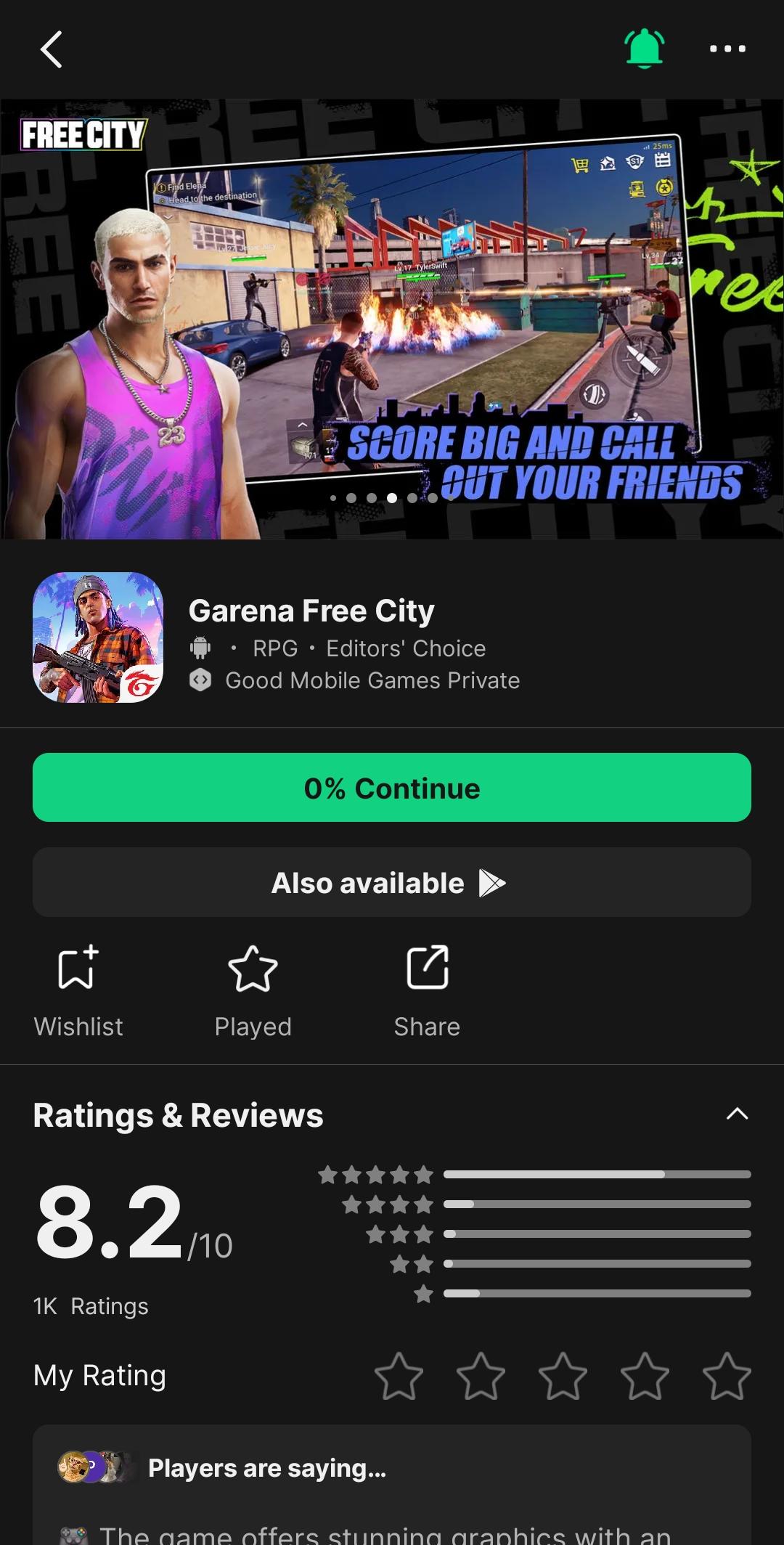Collapse the Ratings & Reviews section
The width and height of the screenshot is (784, 1545).
(x=737, y=1114)
